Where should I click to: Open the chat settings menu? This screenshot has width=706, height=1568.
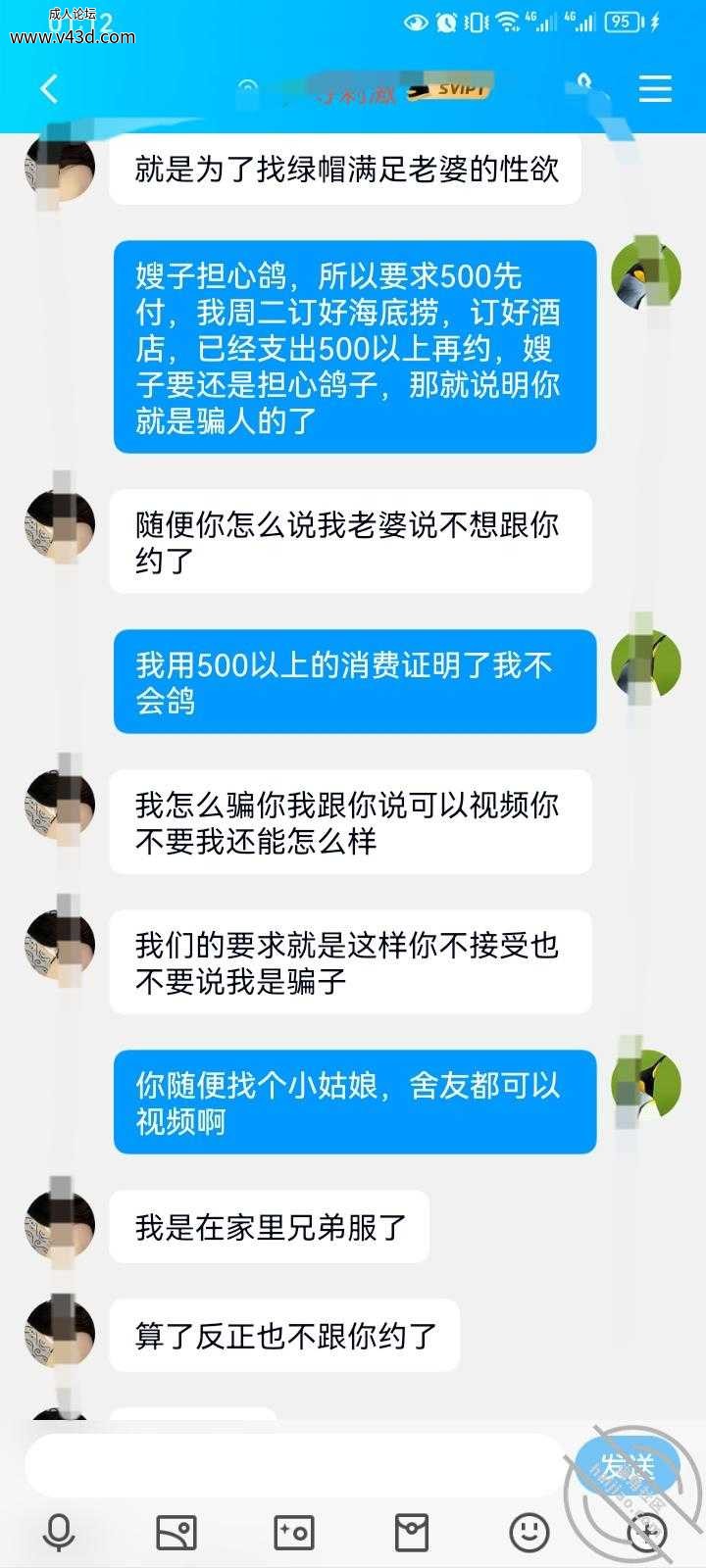click(x=655, y=89)
